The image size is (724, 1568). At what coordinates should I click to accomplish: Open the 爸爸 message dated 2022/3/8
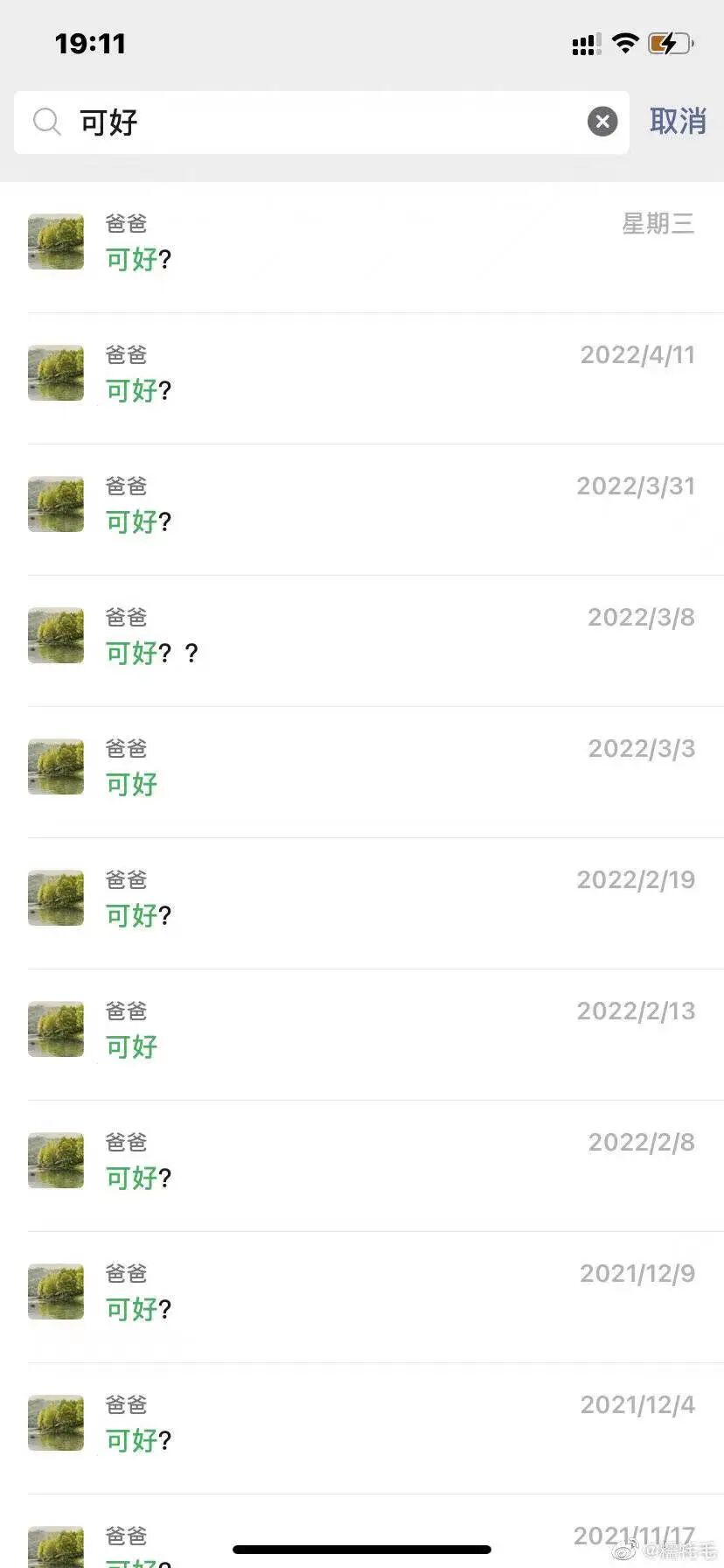point(362,636)
